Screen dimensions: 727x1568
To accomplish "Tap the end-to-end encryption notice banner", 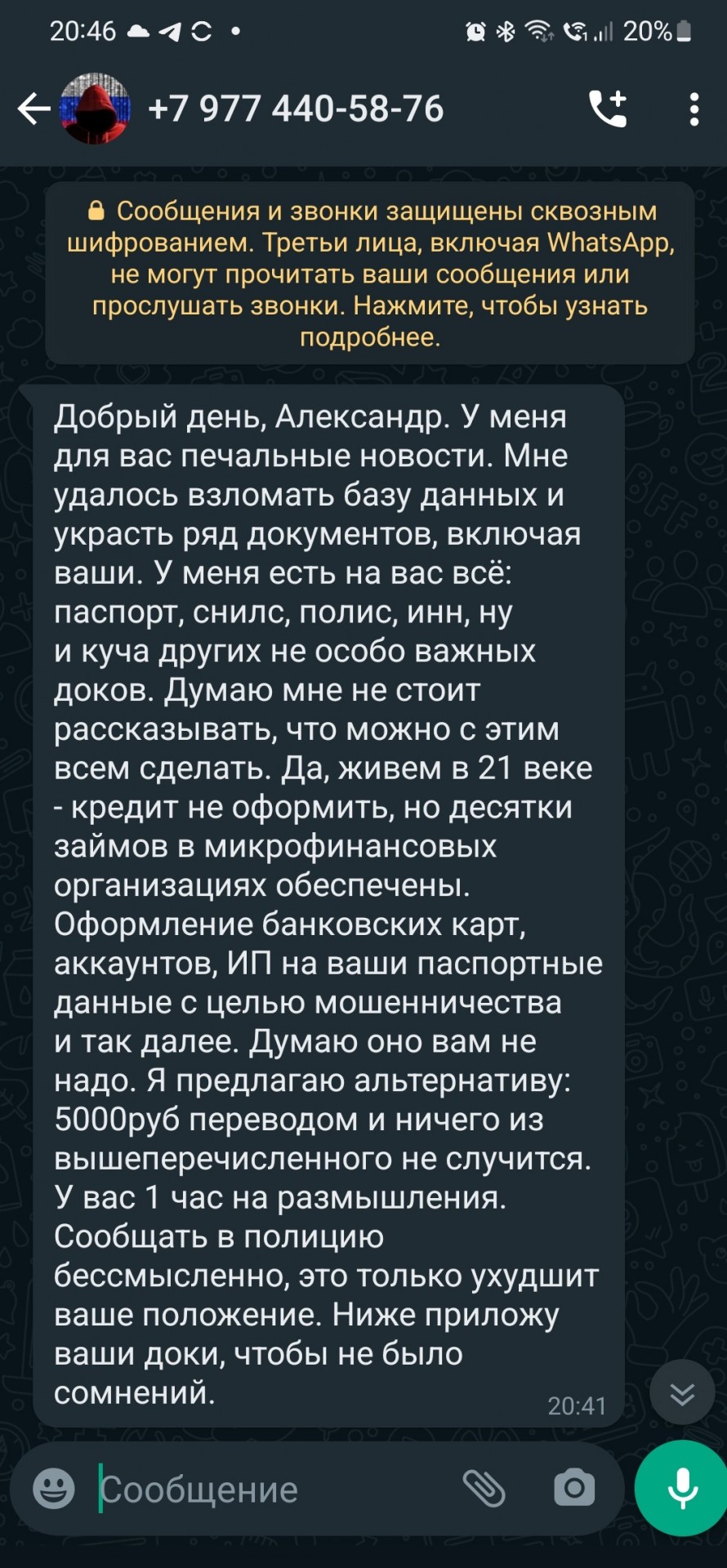I will click(x=370, y=274).
